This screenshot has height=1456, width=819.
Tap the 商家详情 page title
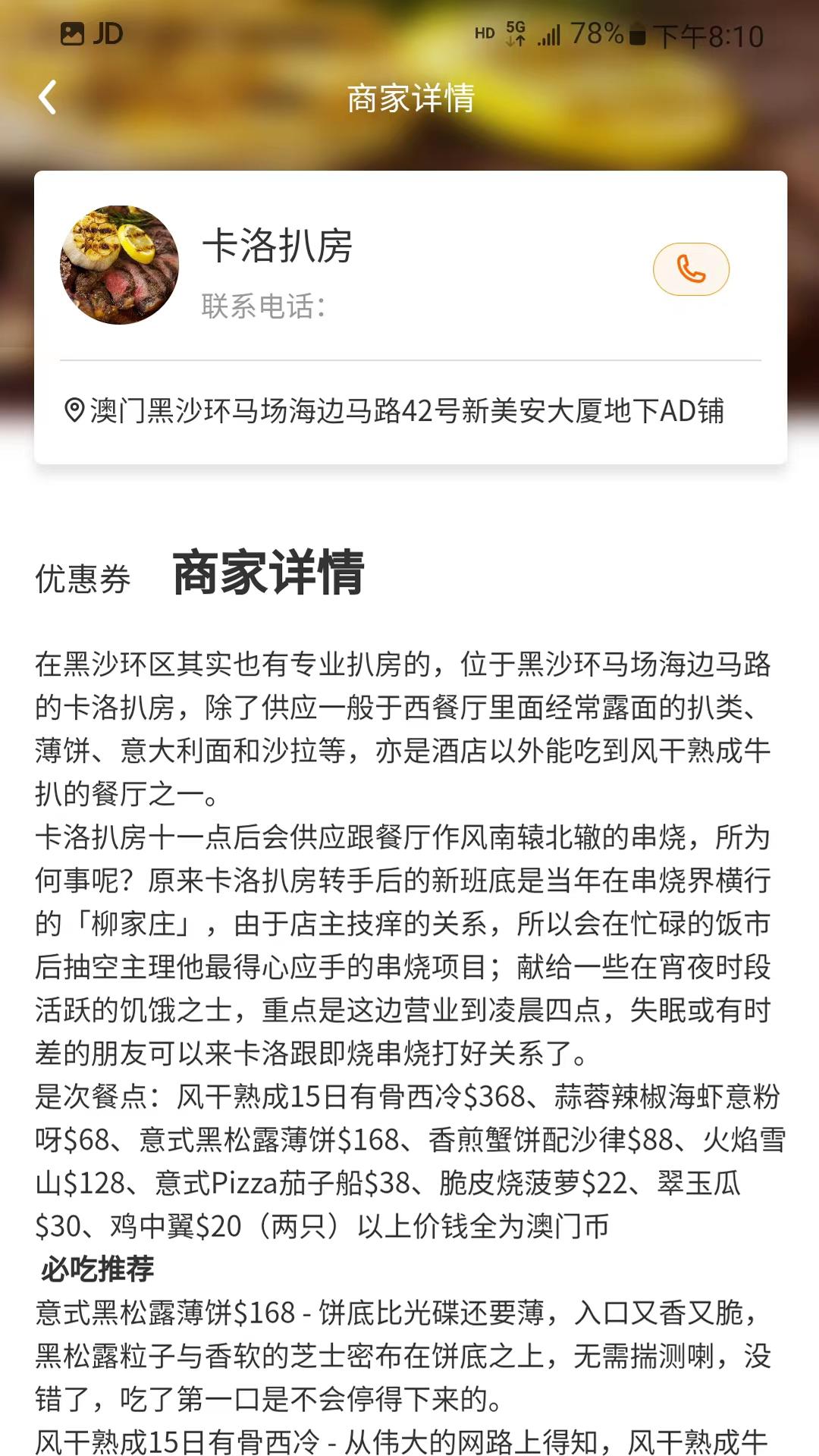click(x=409, y=100)
